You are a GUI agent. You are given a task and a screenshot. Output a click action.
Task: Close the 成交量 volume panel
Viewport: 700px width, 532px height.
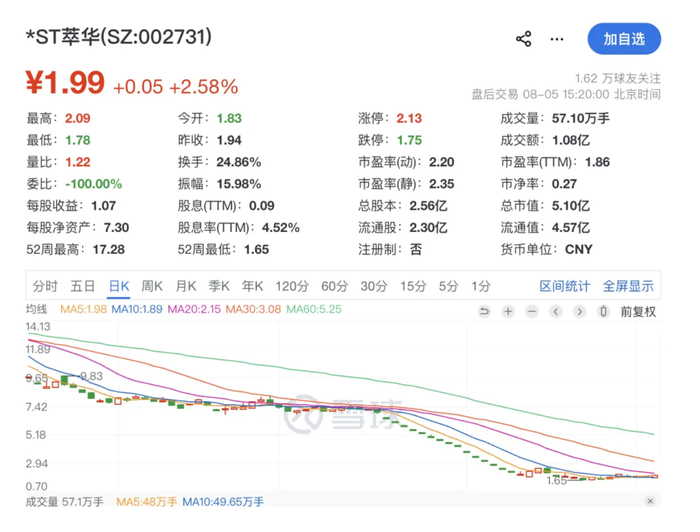click(x=650, y=501)
